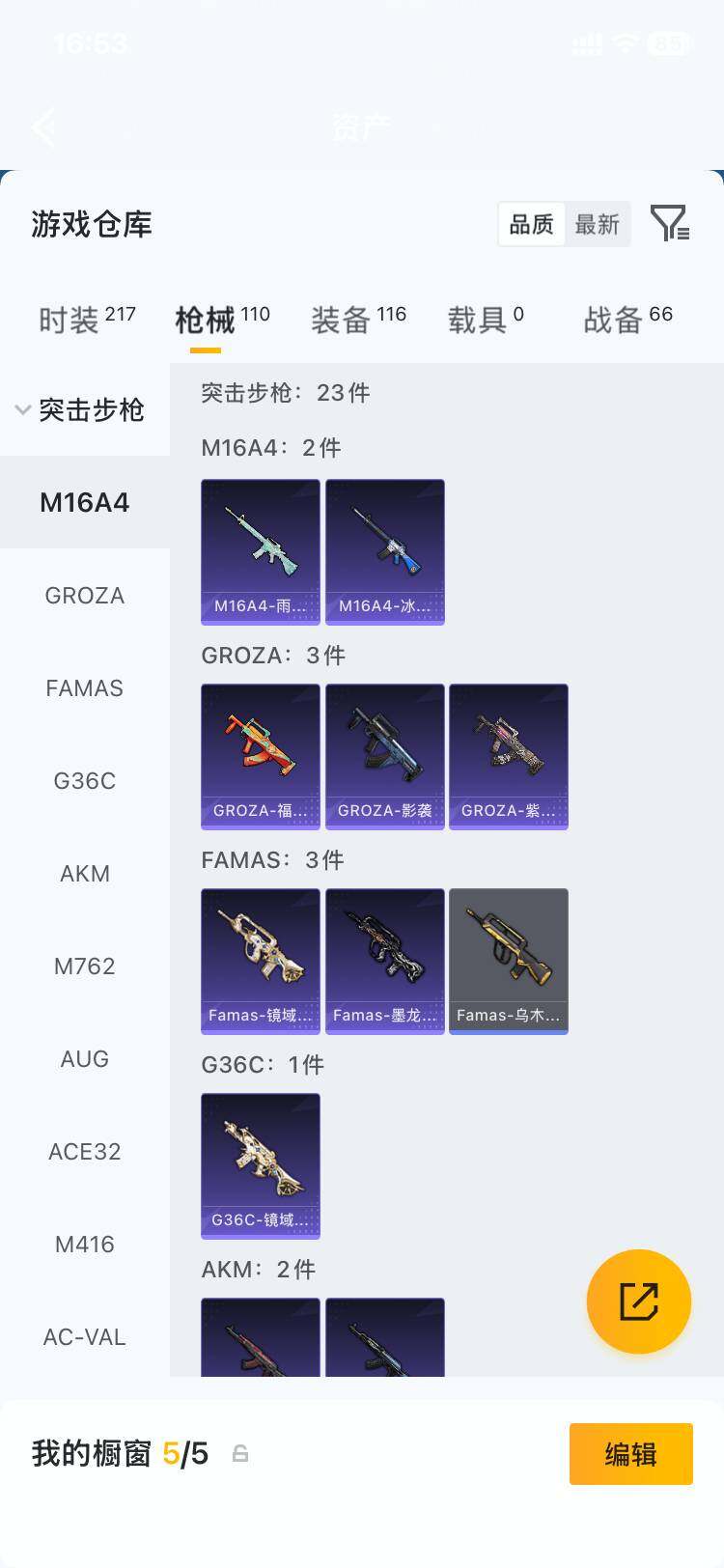Open the Famas-墨龙... skin tile

tap(385, 962)
